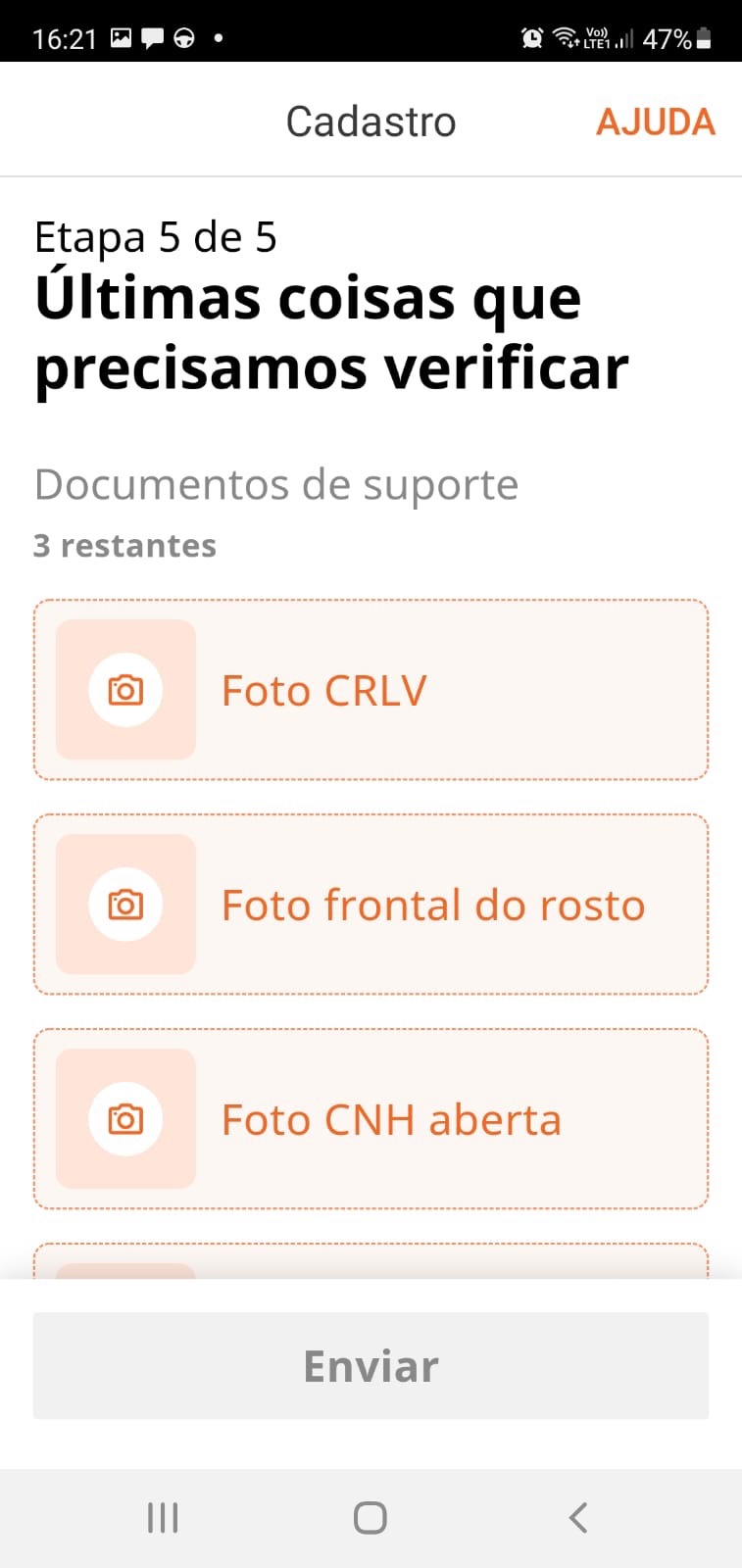Go back with the system back button
Screen dimensions: 742x1568
[578, 1518]
